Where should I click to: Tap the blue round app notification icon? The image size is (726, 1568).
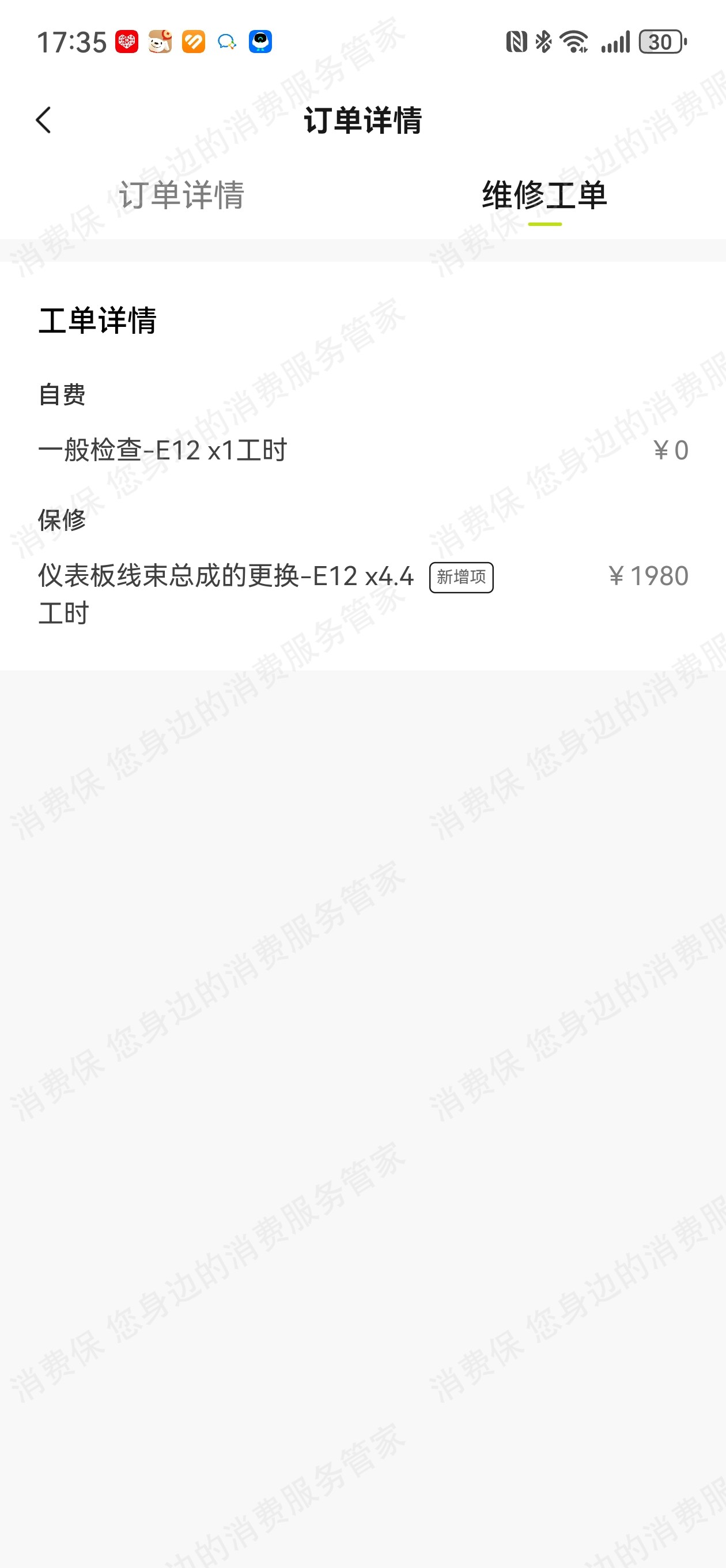(260, 42)
